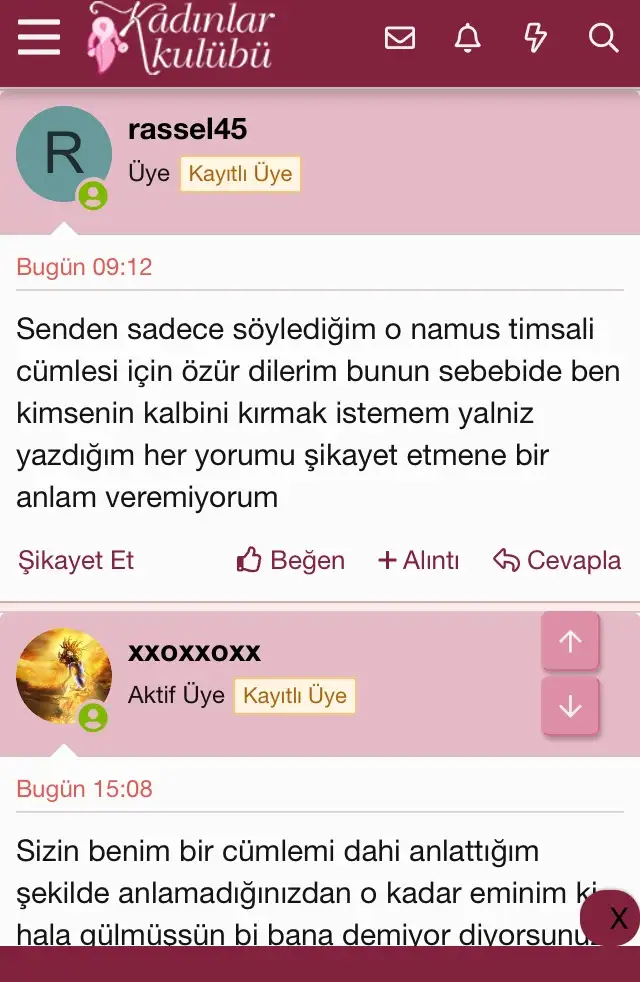640x982 pixels.
Task: Open the Bugün 15:08 post permalink
Action: 84,789
